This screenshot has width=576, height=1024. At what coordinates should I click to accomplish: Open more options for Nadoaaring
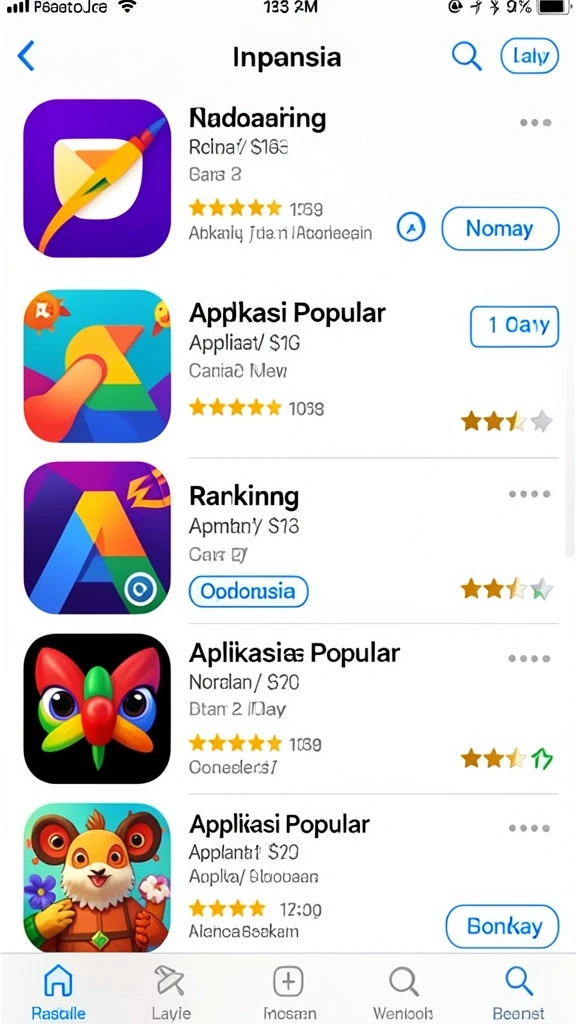tap(535, 123)
